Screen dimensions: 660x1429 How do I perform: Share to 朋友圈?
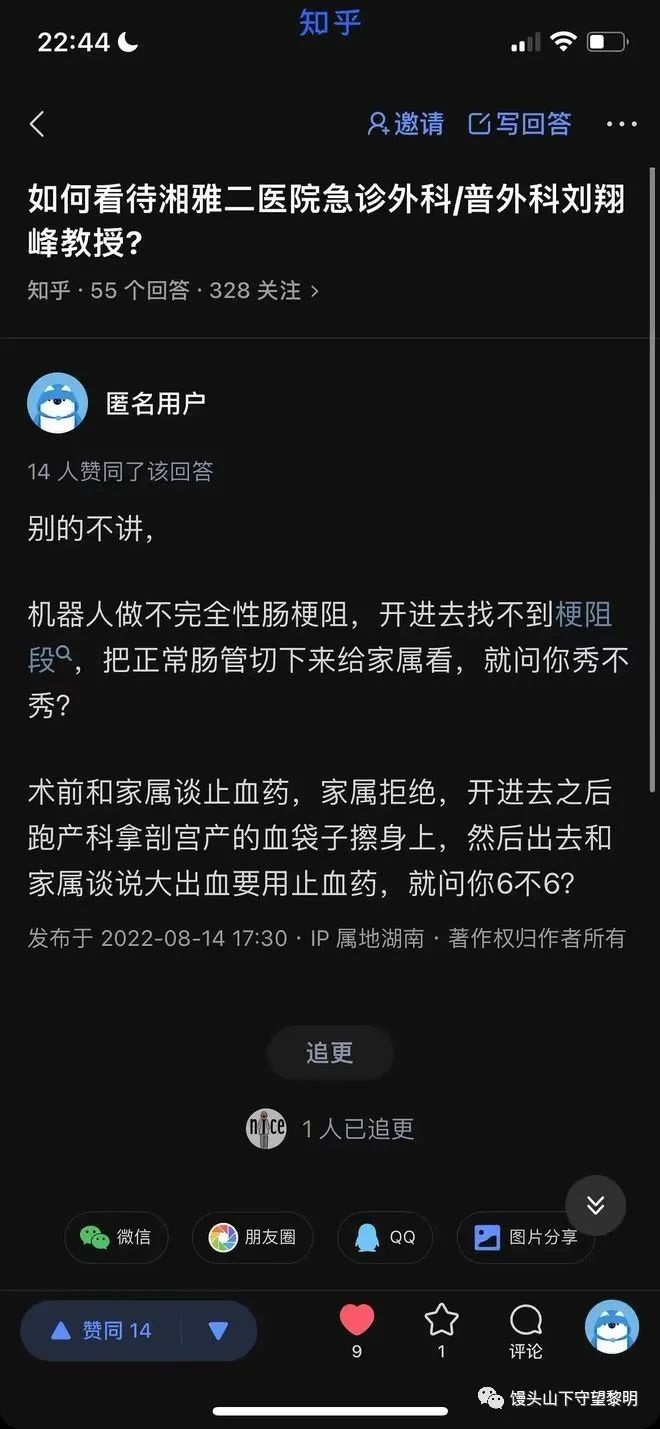click(252, 1237)
